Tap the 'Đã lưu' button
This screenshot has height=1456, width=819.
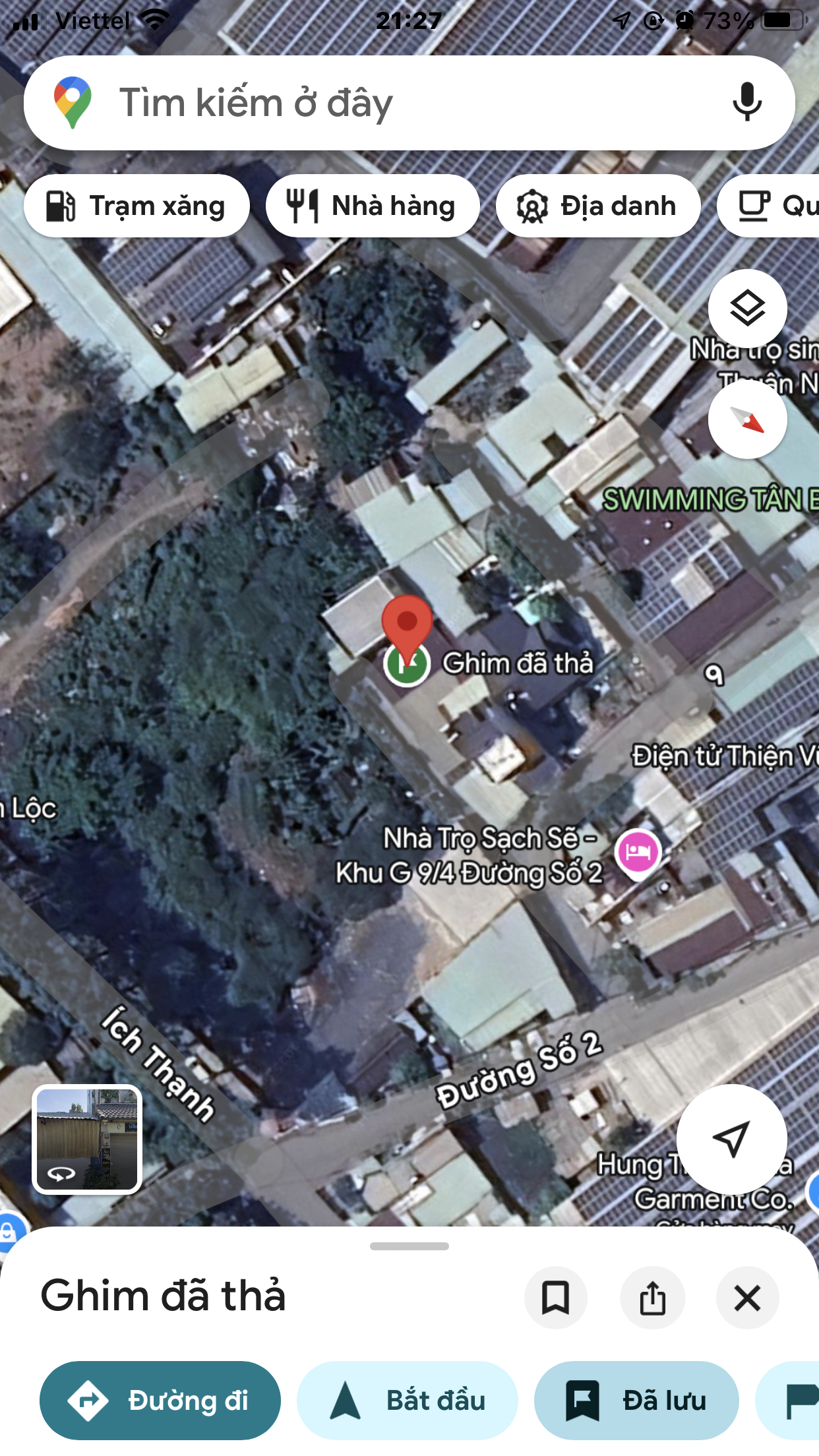(636, 1400)
